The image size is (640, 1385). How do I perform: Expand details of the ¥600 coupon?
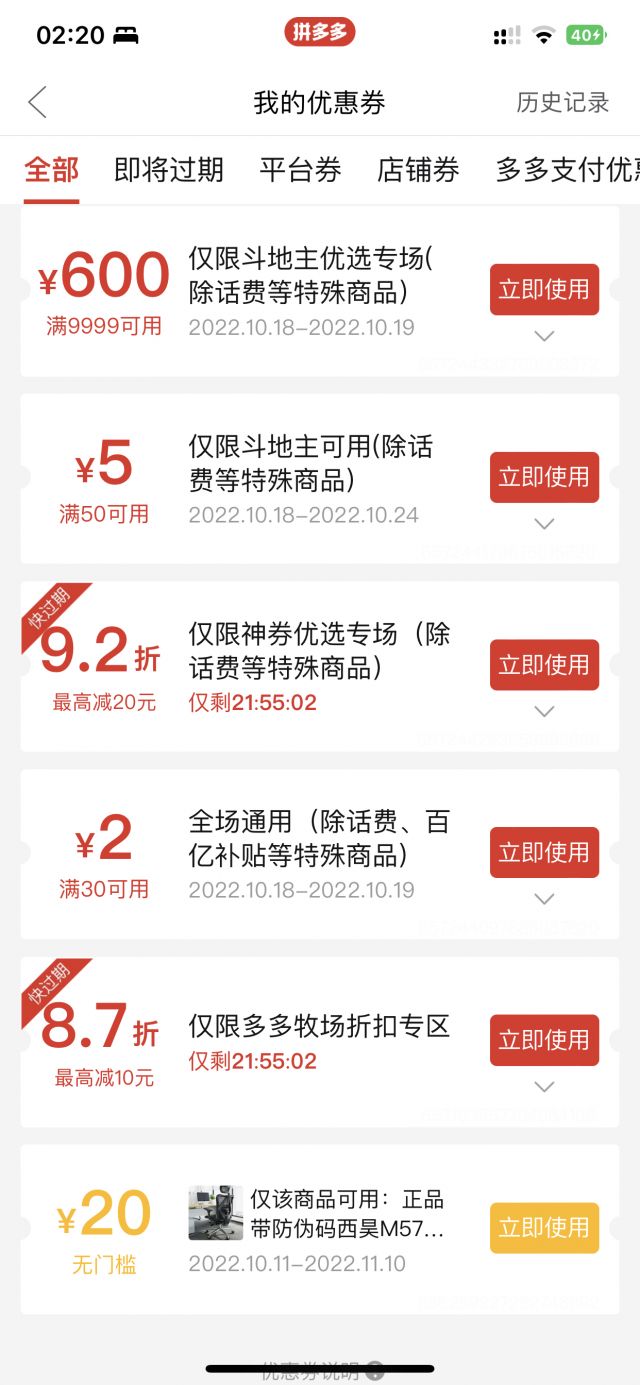(x=544, y=336)
